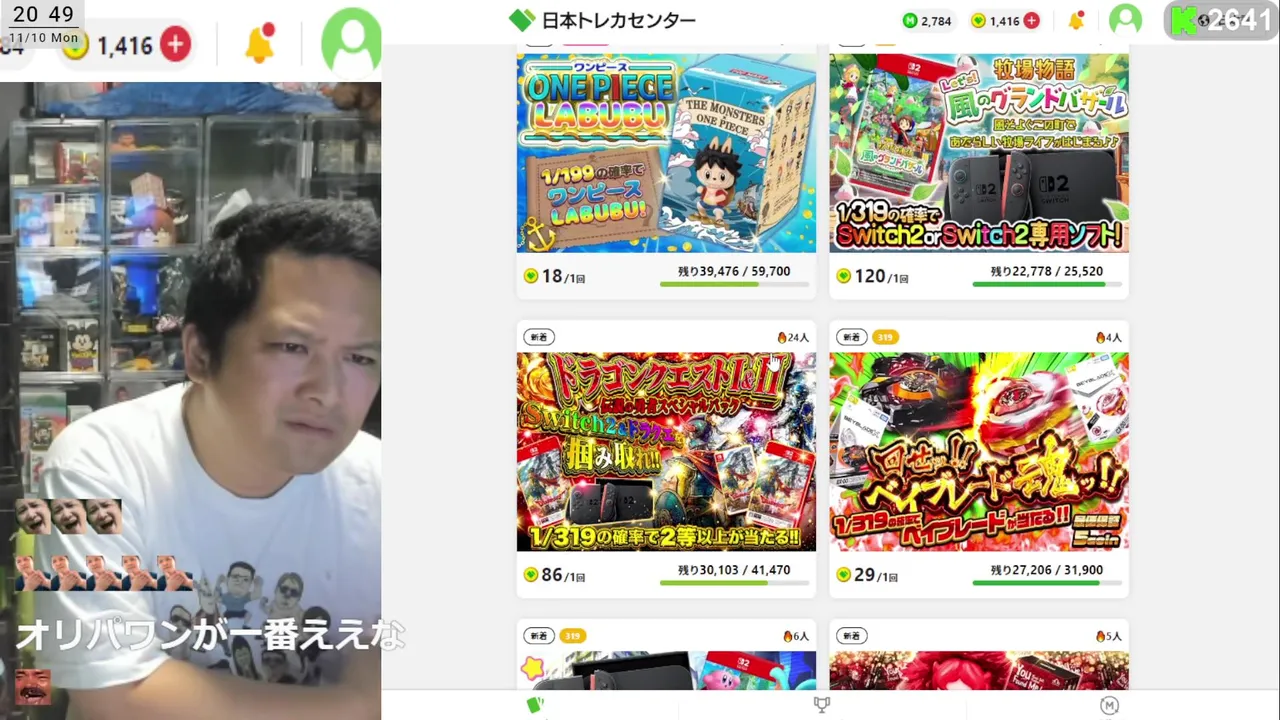Screen dimensions: 1280x720
Task: Switch to the M coin tab in the bottom bar
Action: (x=1109, y=705)
